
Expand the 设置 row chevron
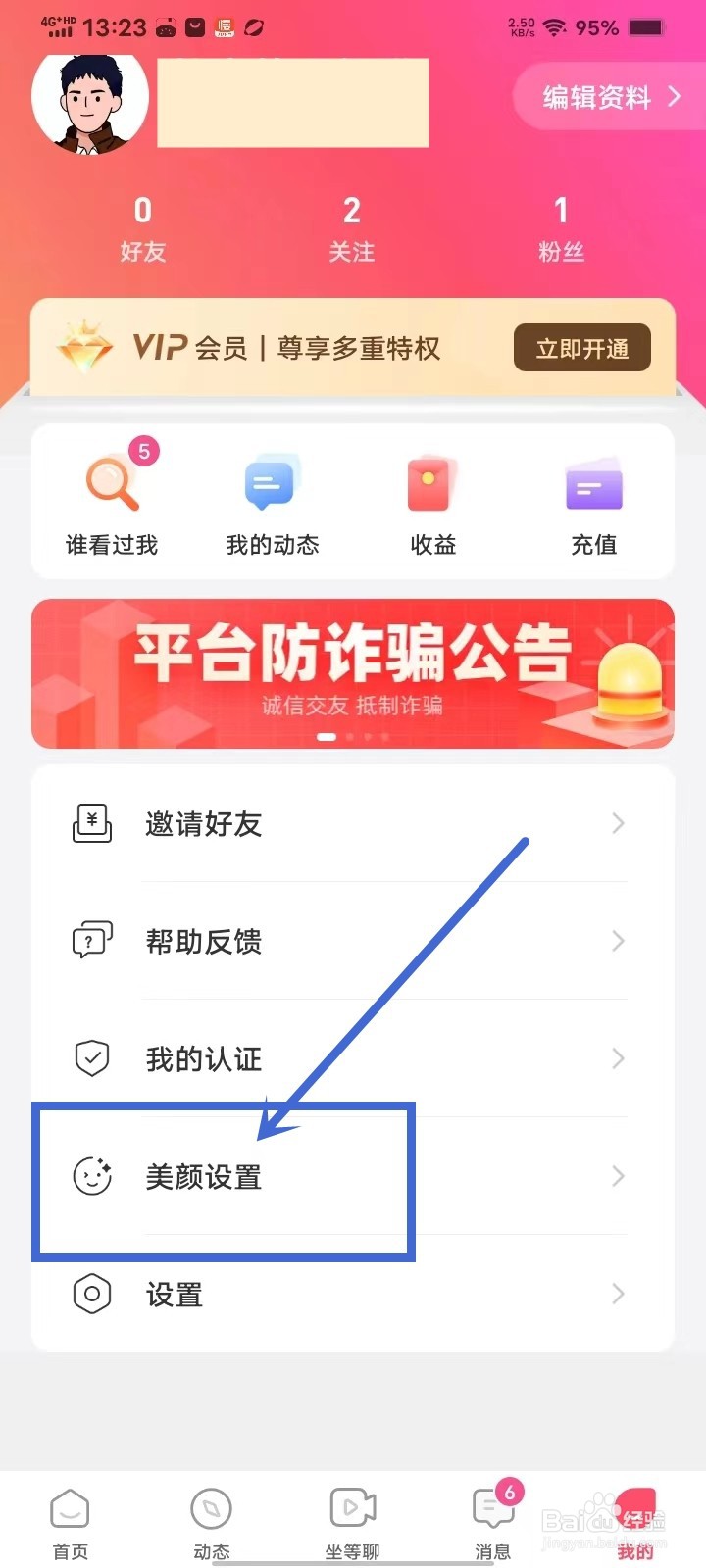[617, 1294]
